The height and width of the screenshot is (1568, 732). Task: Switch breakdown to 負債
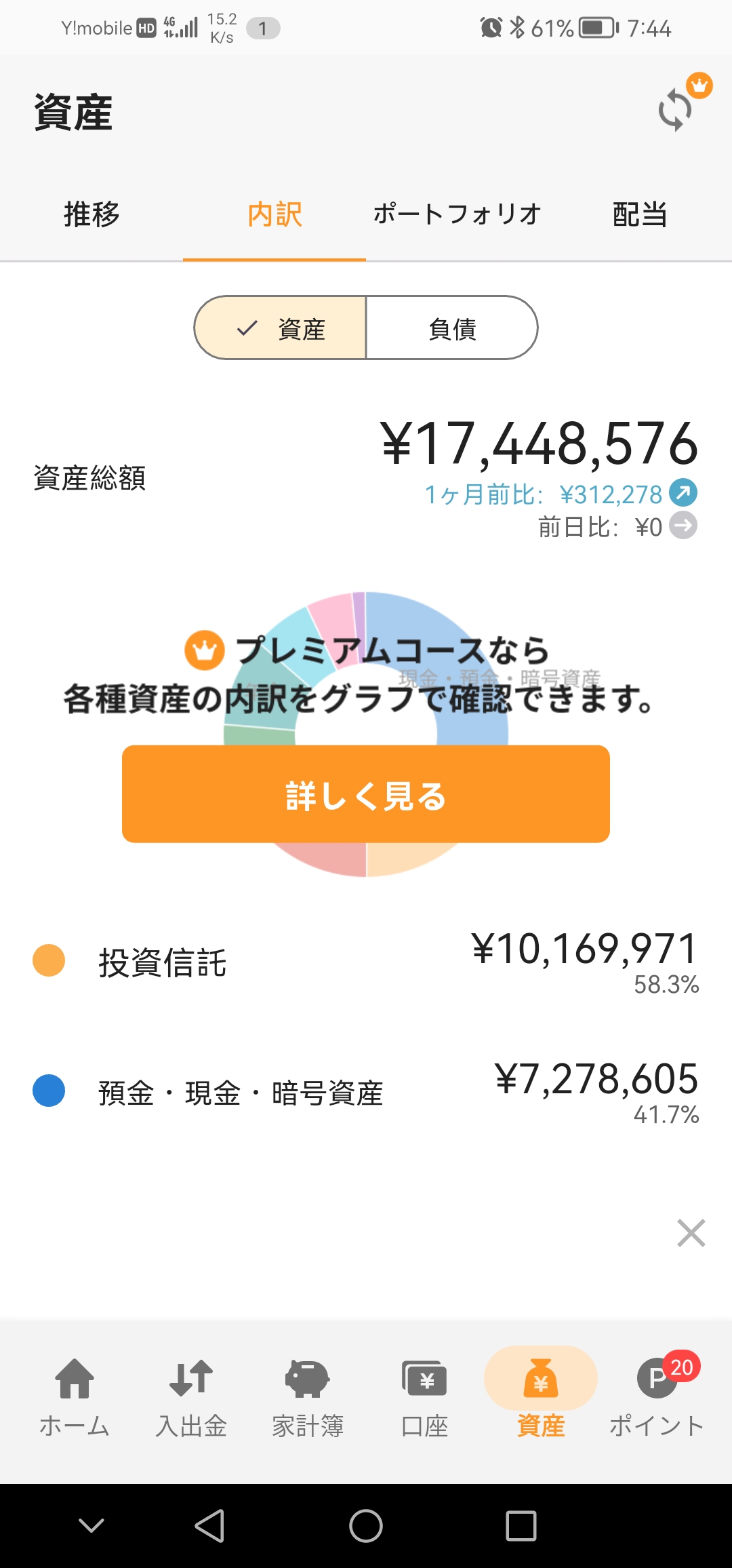coord(451,328)
